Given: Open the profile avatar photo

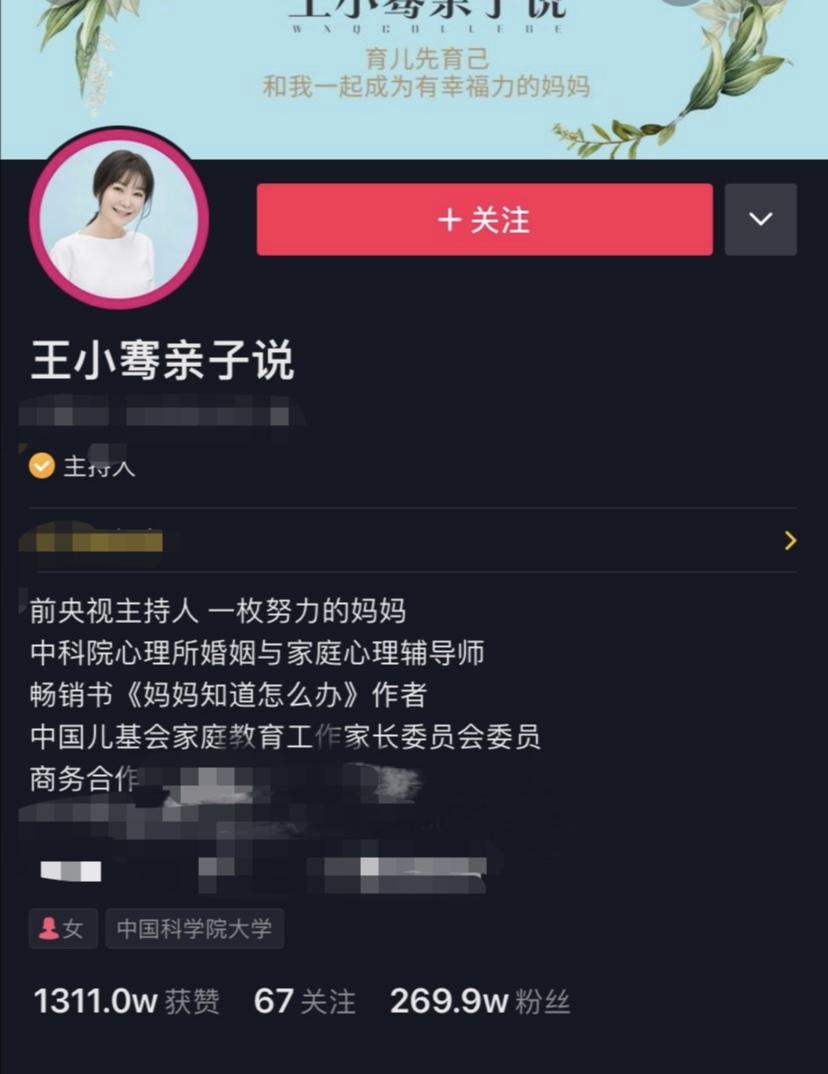Looking at the screenshot, I should [x=118, y=220].
